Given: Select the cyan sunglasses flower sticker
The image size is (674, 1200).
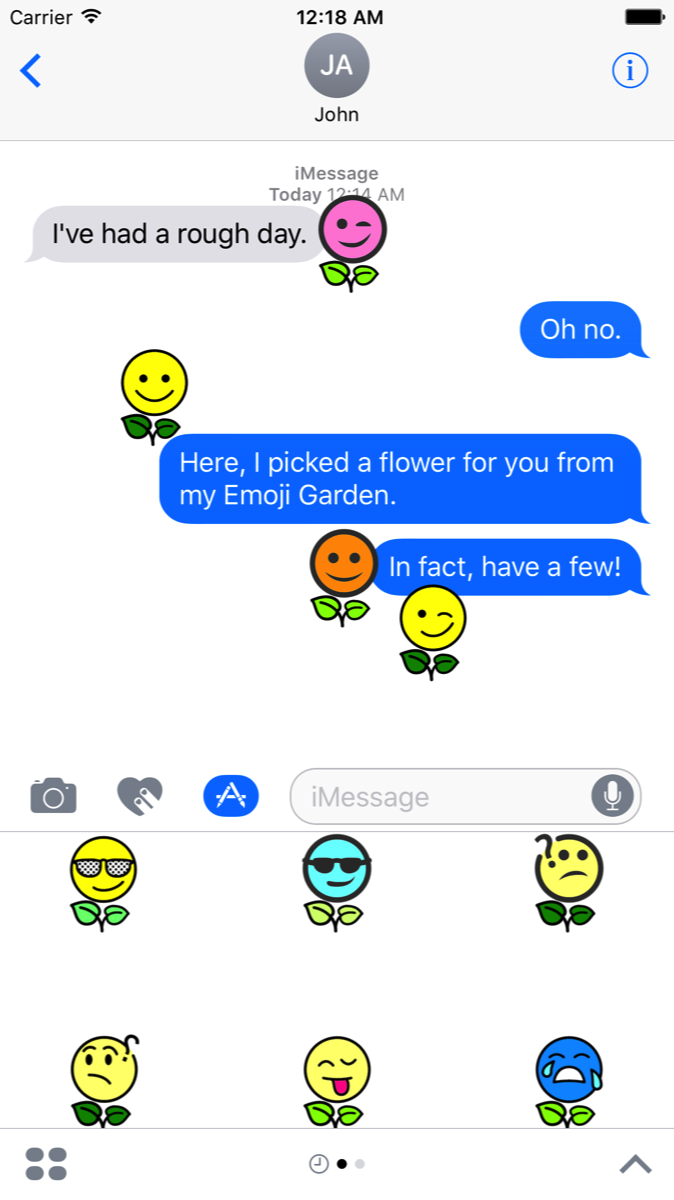Looking at the screenshot, I should coord(336,882).
